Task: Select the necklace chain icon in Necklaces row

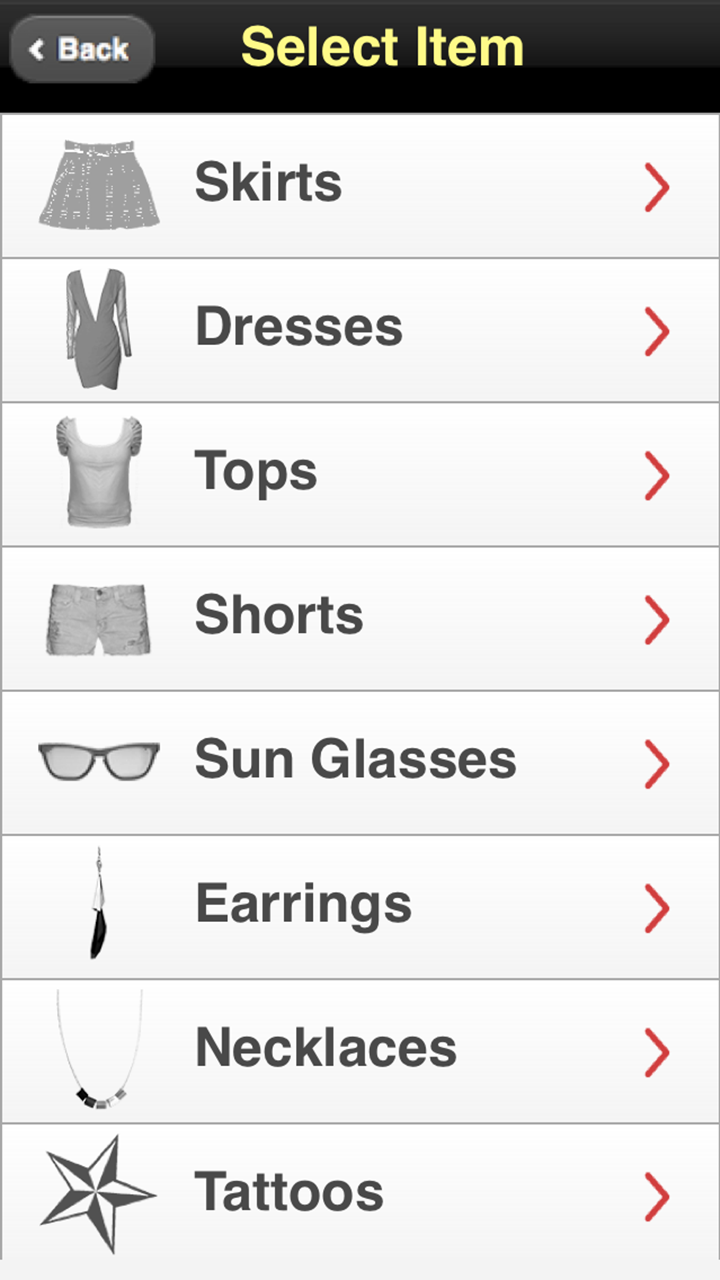Action: coord(98,1046)
